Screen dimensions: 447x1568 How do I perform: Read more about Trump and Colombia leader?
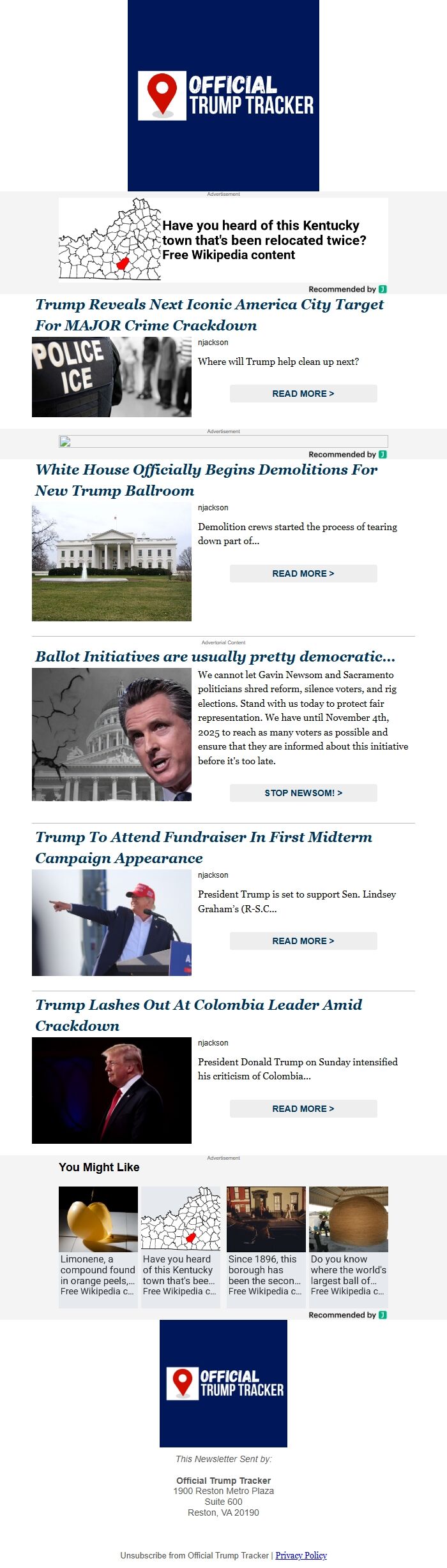click(x=303, y=1109)
